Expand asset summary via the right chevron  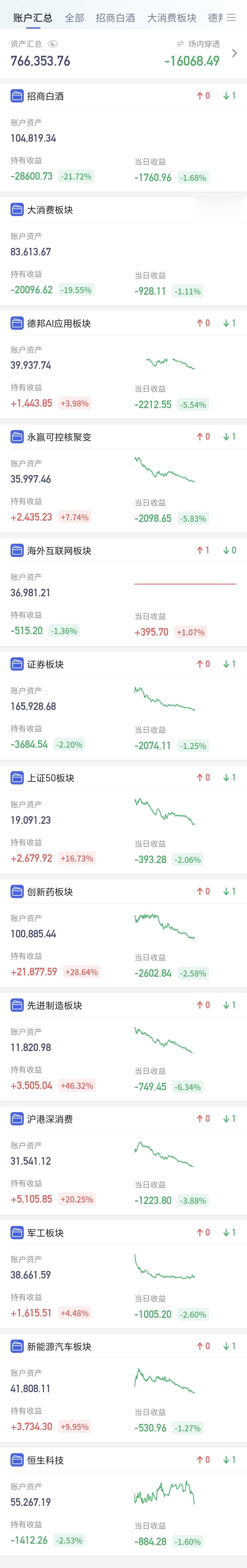[x=235, y=54]
